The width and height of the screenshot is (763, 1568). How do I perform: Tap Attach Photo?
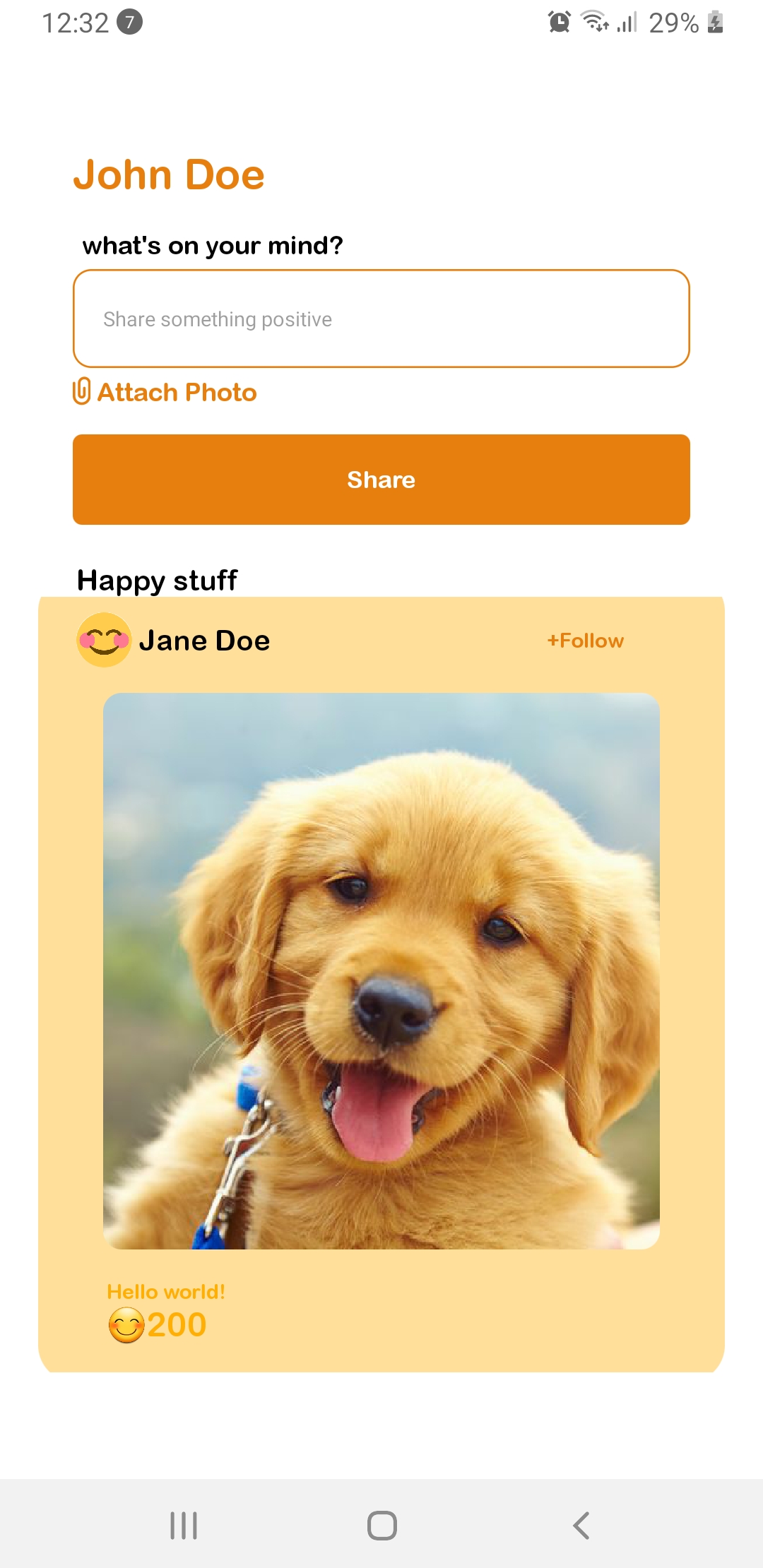(165, 392)
